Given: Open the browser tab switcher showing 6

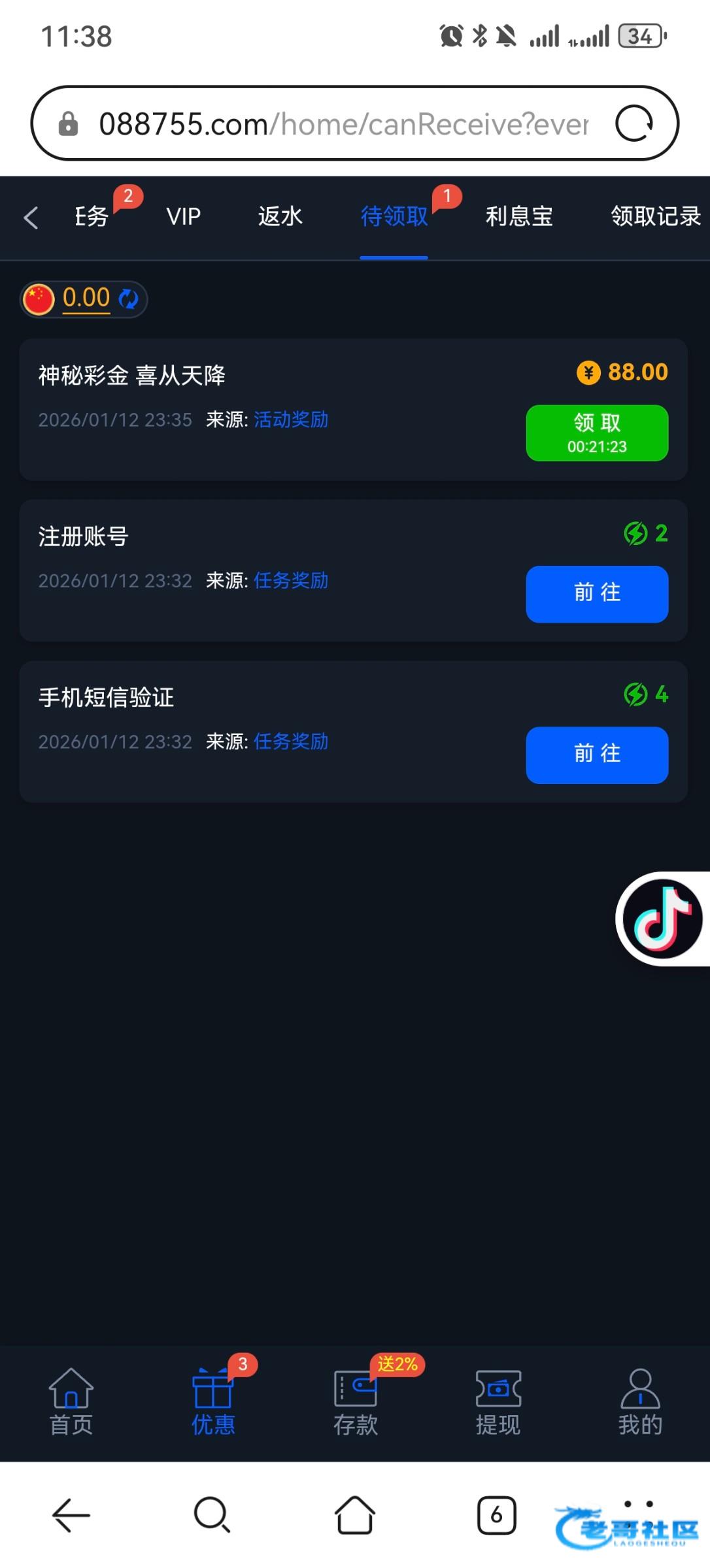Looking at the screenshot, I should (496, 1514).
